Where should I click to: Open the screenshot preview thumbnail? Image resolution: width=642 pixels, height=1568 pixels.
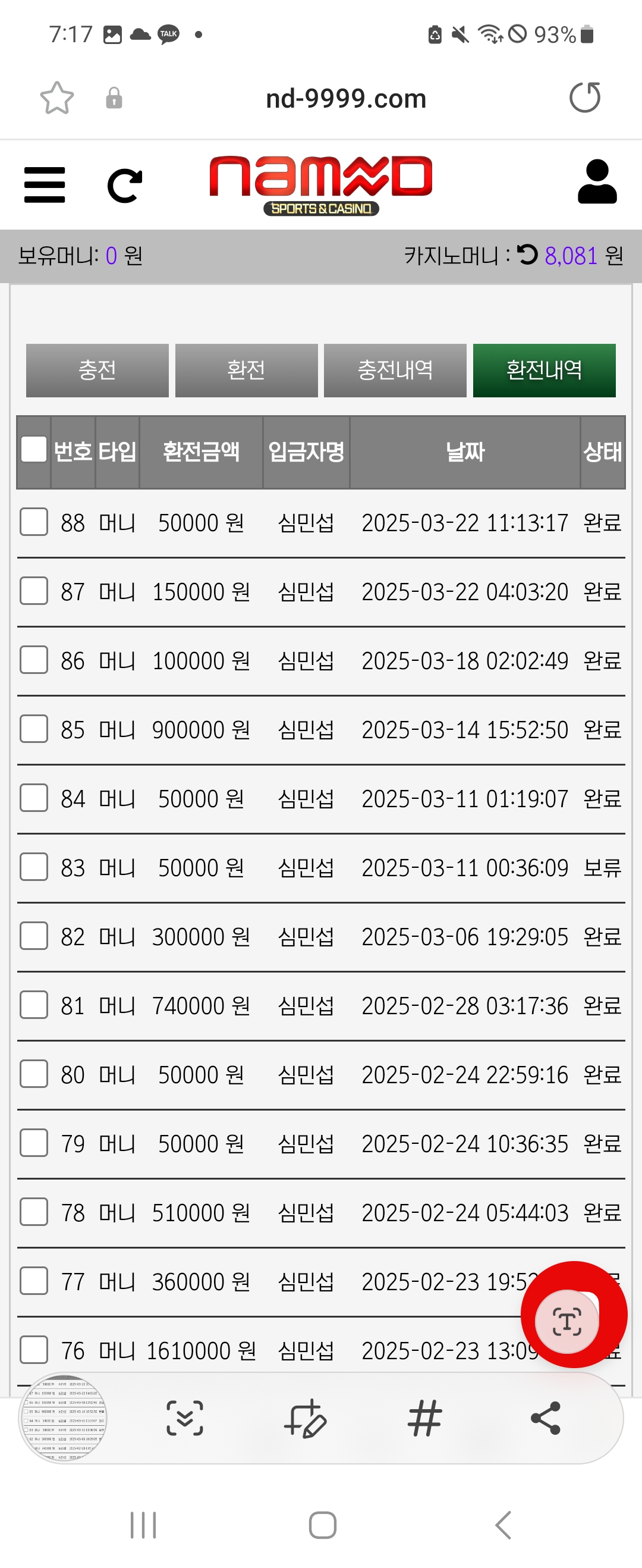pos(64,1418)
